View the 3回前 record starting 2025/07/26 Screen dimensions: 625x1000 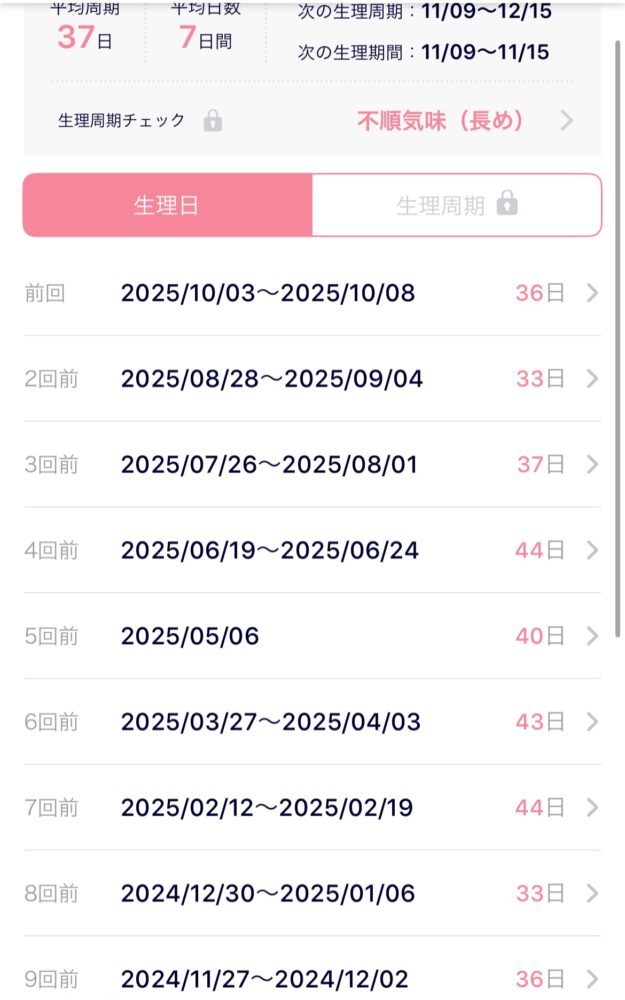[312, 465]
